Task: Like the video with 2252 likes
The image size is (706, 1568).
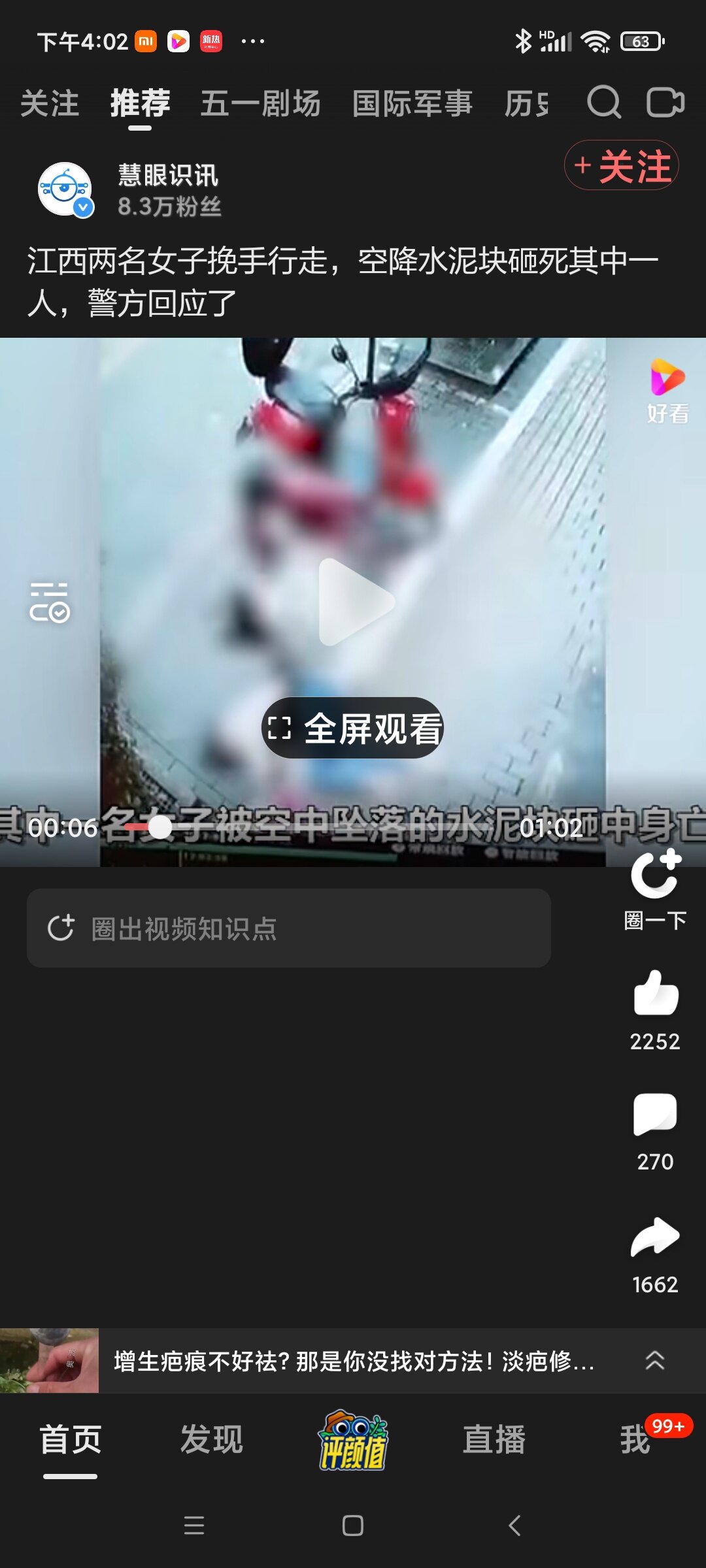Action: coord(655,994)
